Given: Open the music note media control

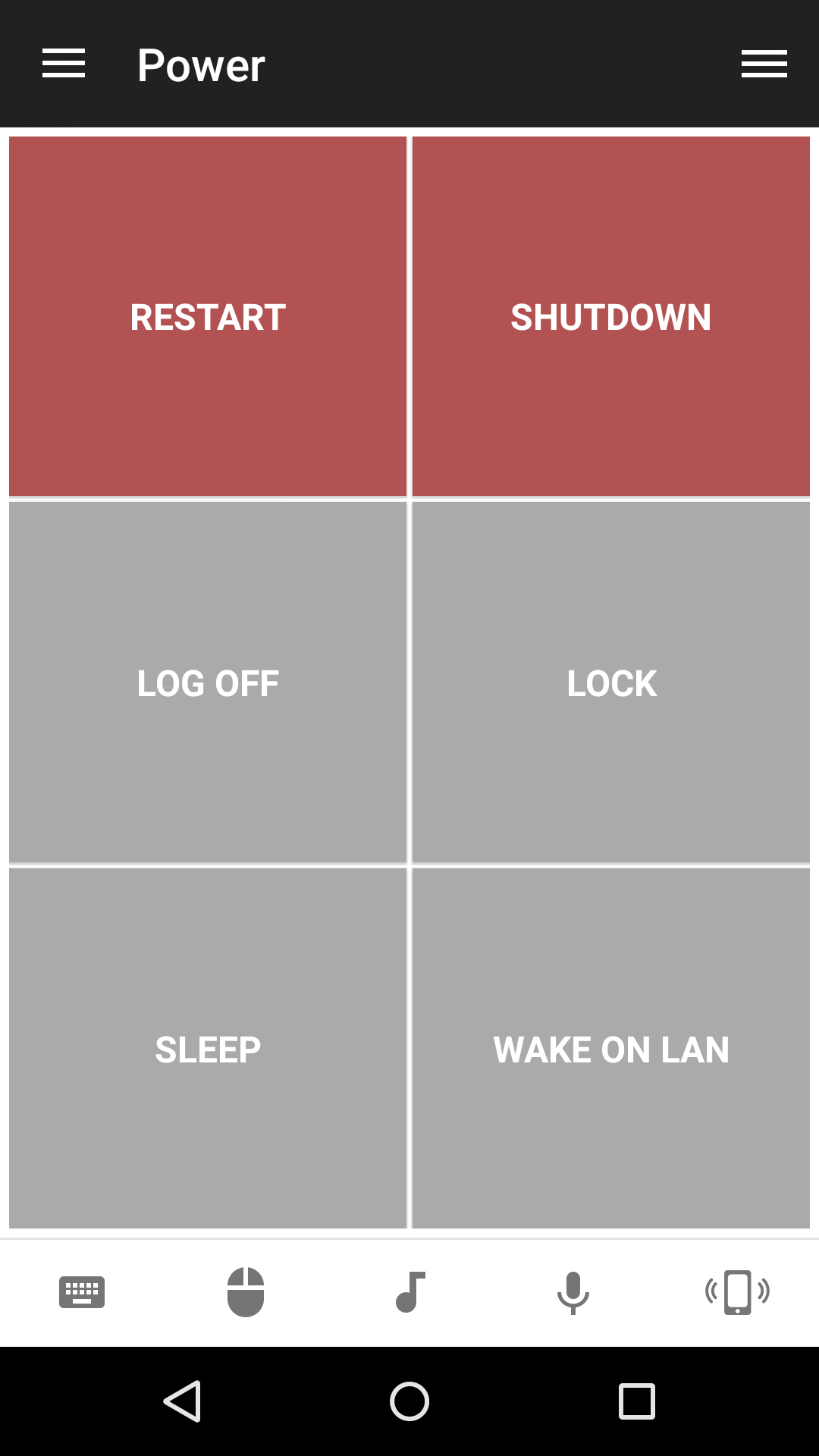Looking at the screenshot, I should [x=410, y=1292].
